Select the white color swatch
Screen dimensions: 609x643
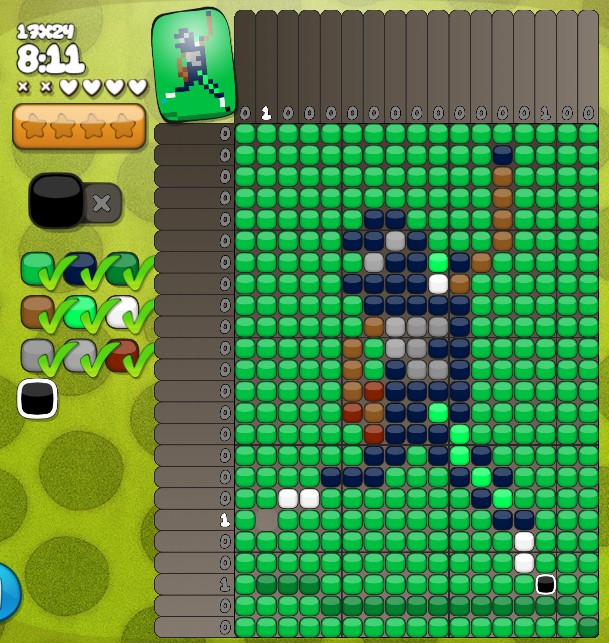[122, 311]
